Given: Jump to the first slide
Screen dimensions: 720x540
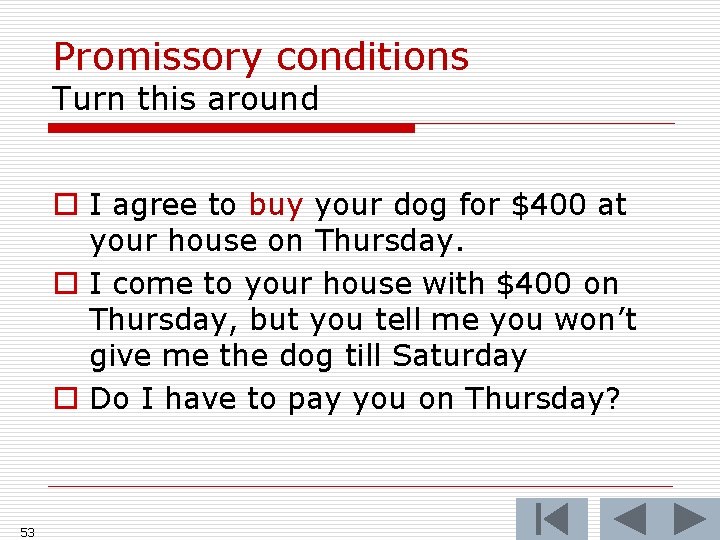Looking at the screenshot, I should click(x=552, y=519).
